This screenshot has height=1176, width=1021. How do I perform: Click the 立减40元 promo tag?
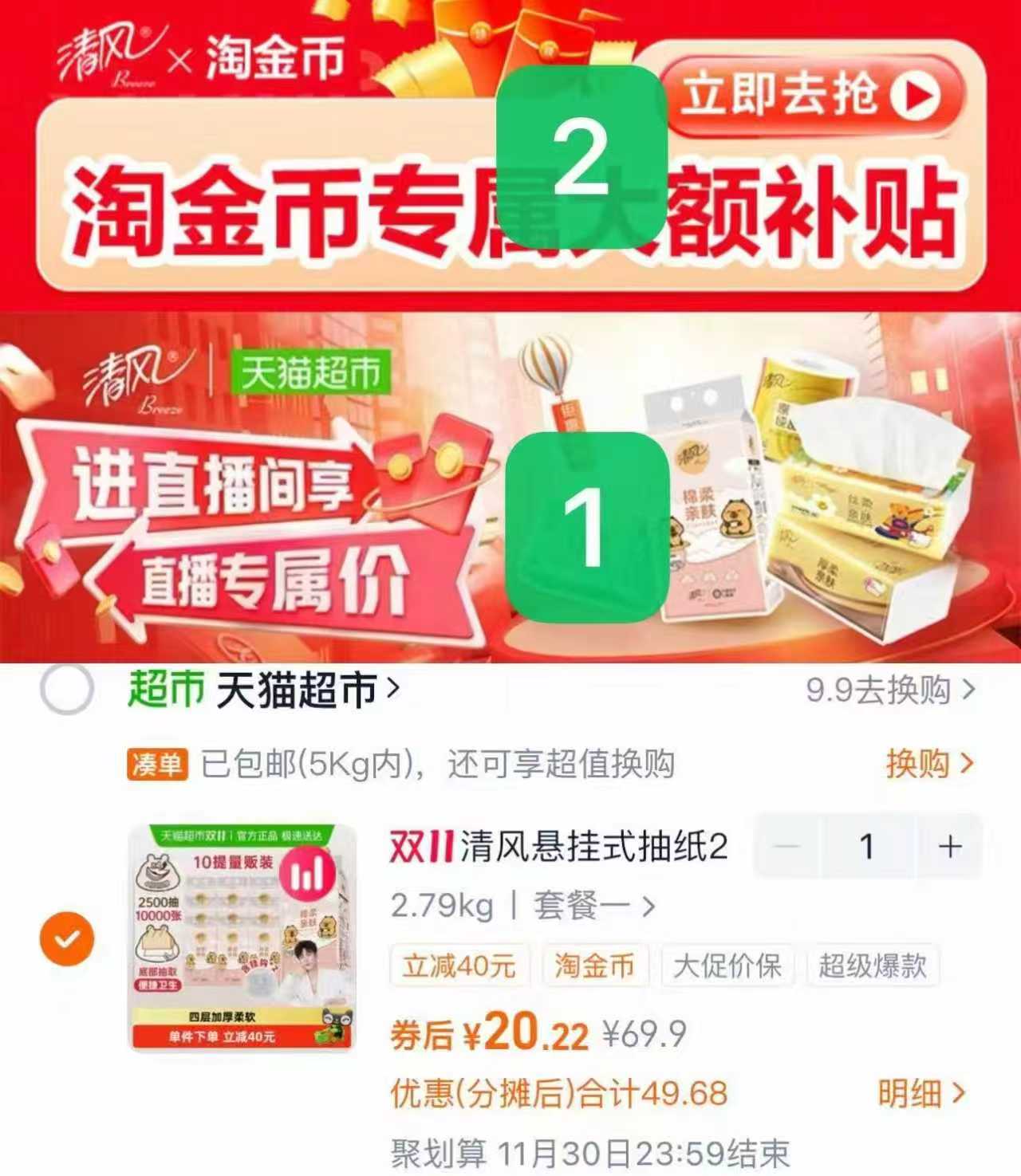click(x=461, y=966)
